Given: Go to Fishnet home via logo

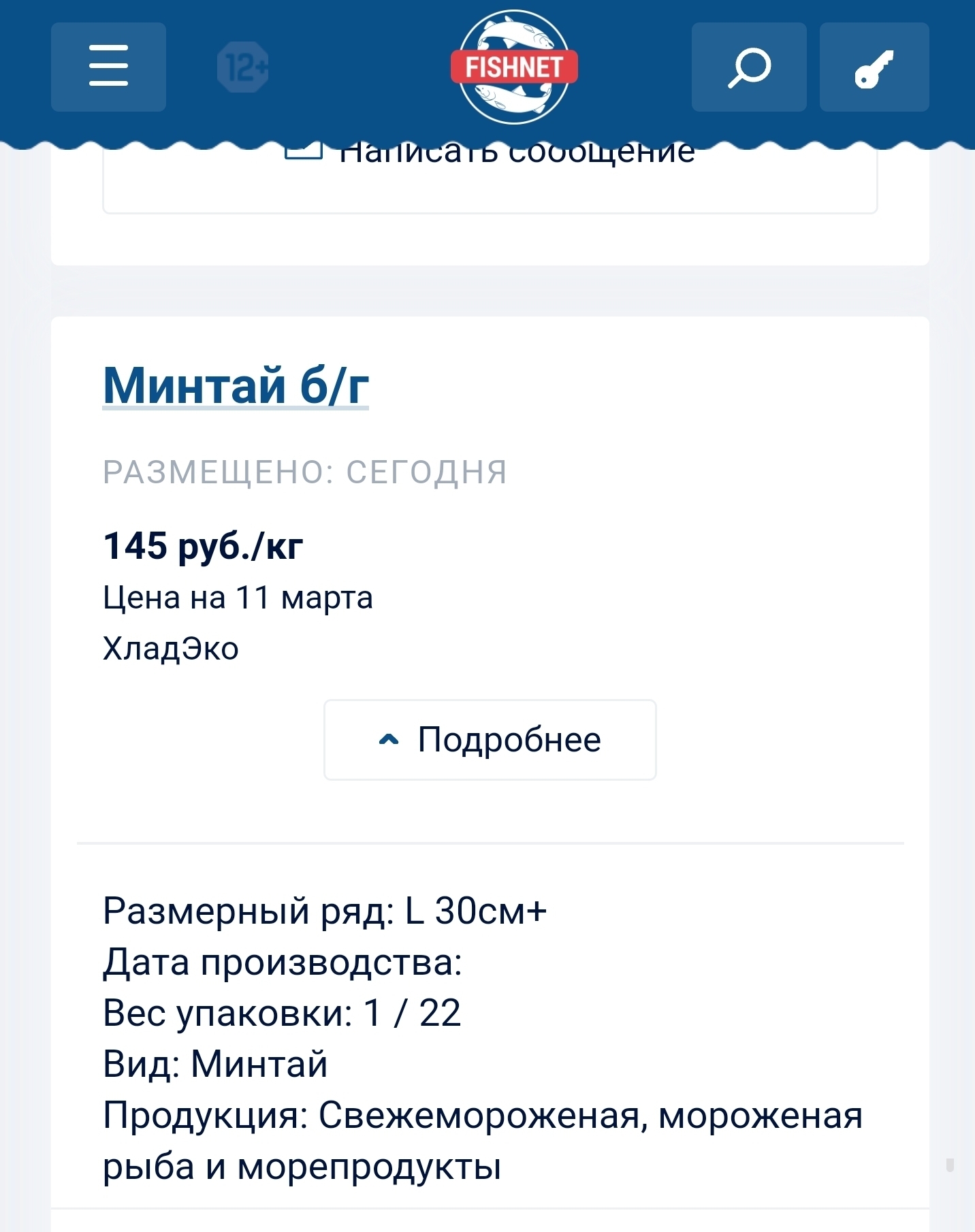Looking at the screenshot, I should (x=514, y=67).
